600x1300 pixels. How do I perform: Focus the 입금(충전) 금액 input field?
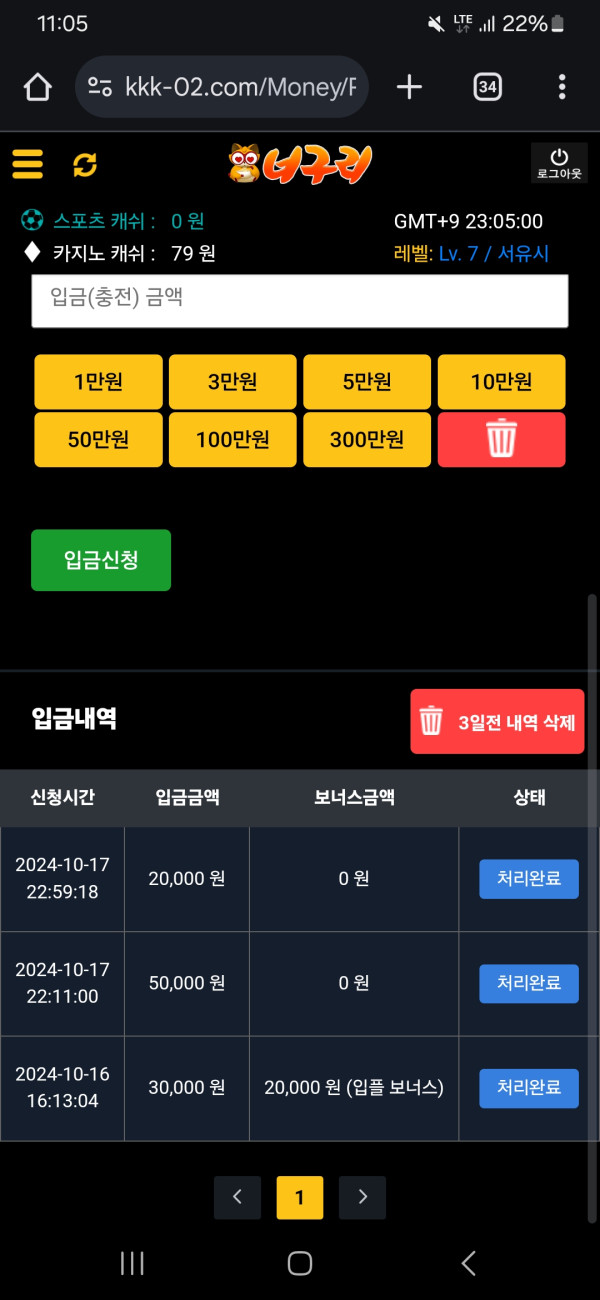300,300
